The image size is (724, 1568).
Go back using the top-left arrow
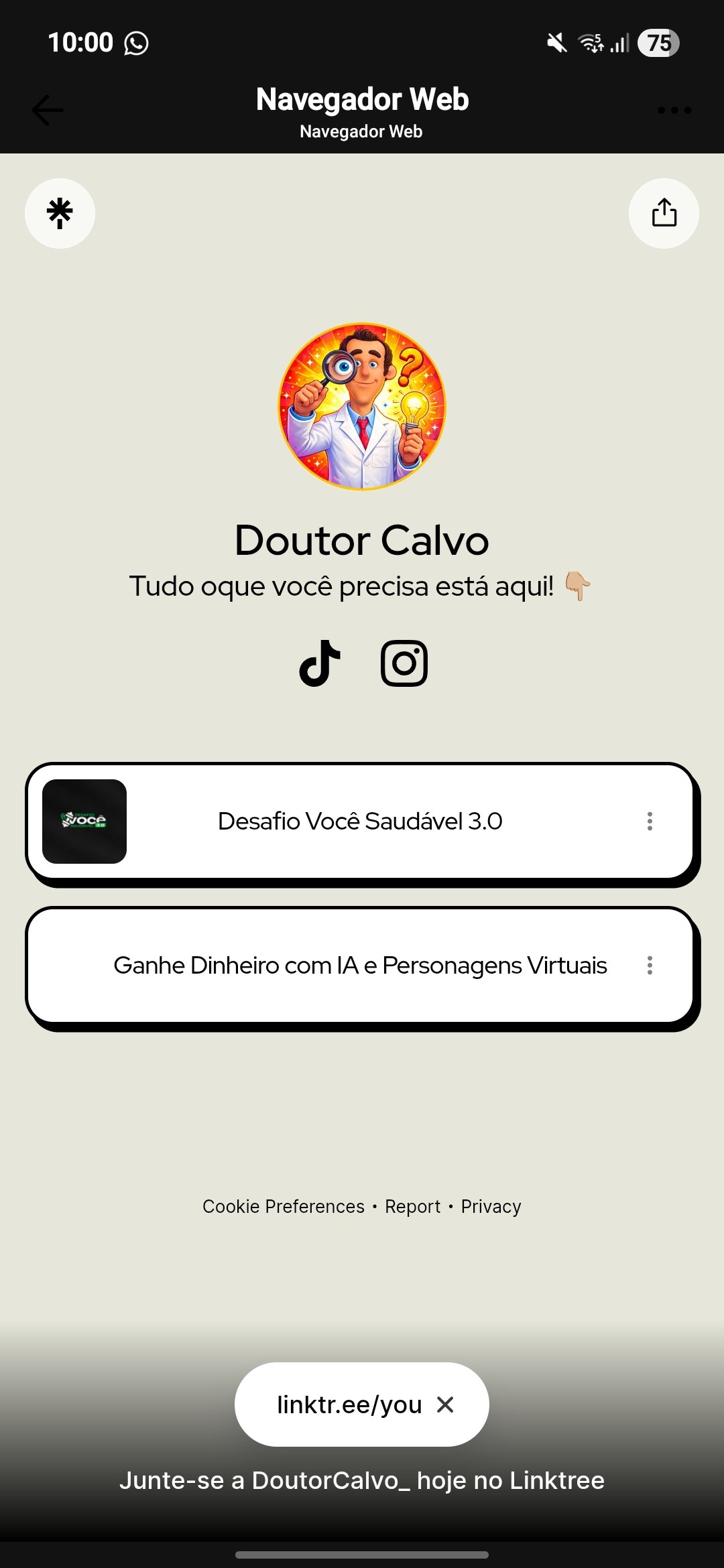point(48,110)
